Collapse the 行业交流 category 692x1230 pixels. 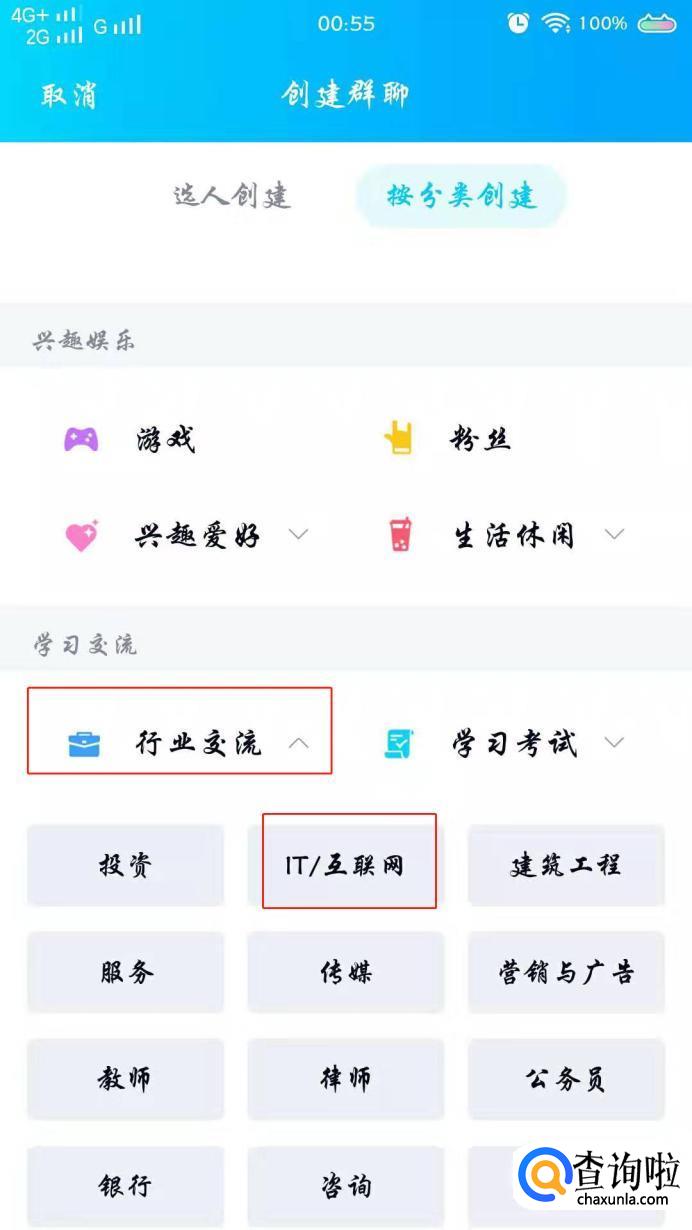pos(198,743)
